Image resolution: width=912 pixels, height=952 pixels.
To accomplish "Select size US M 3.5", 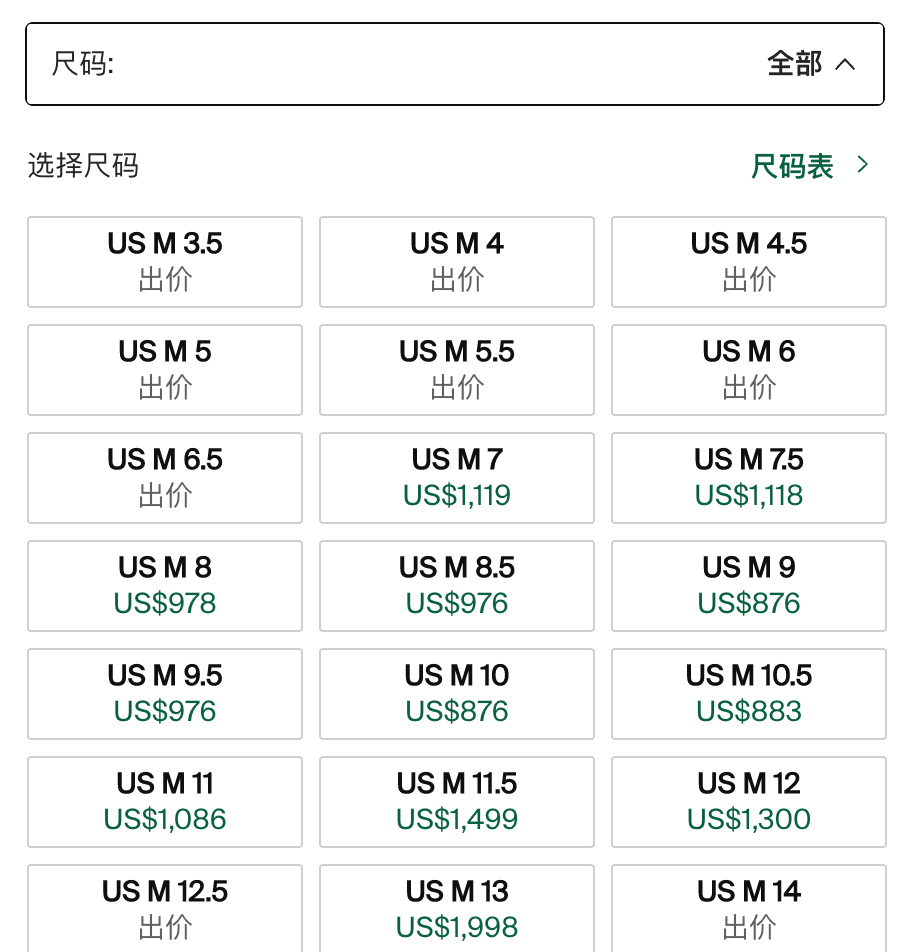I will click(x=165, y=262).
